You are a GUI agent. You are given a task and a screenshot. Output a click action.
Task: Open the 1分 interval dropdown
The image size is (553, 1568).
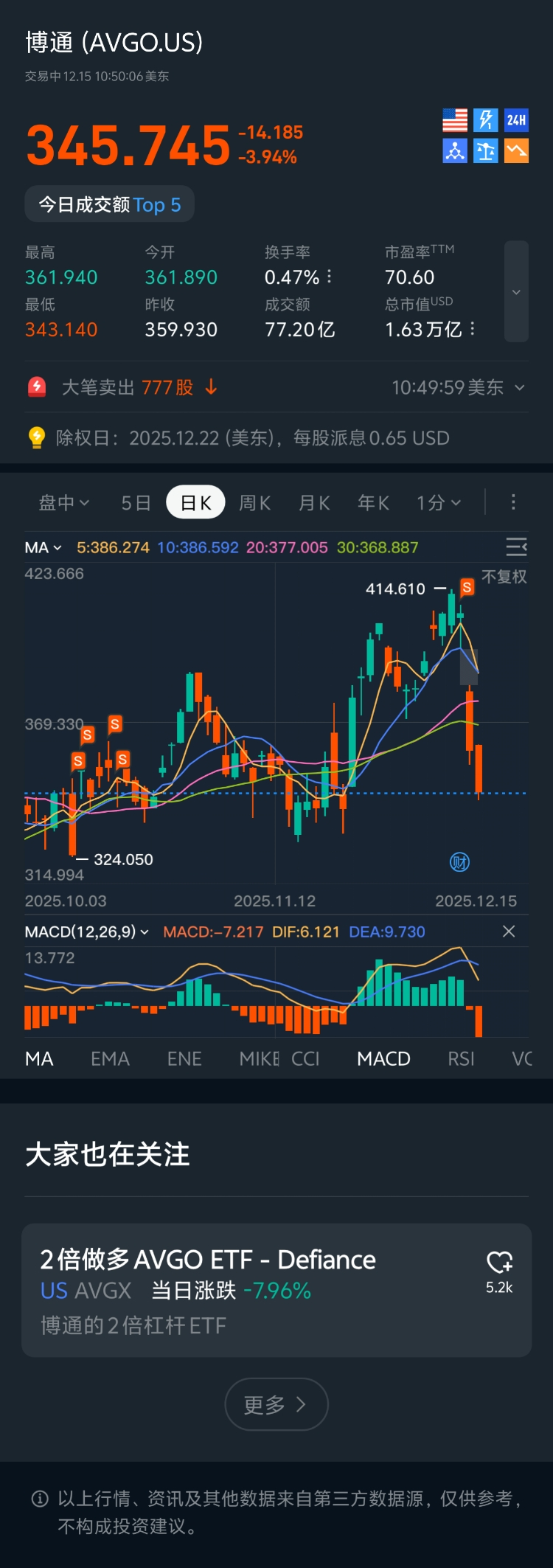(439, 503)
